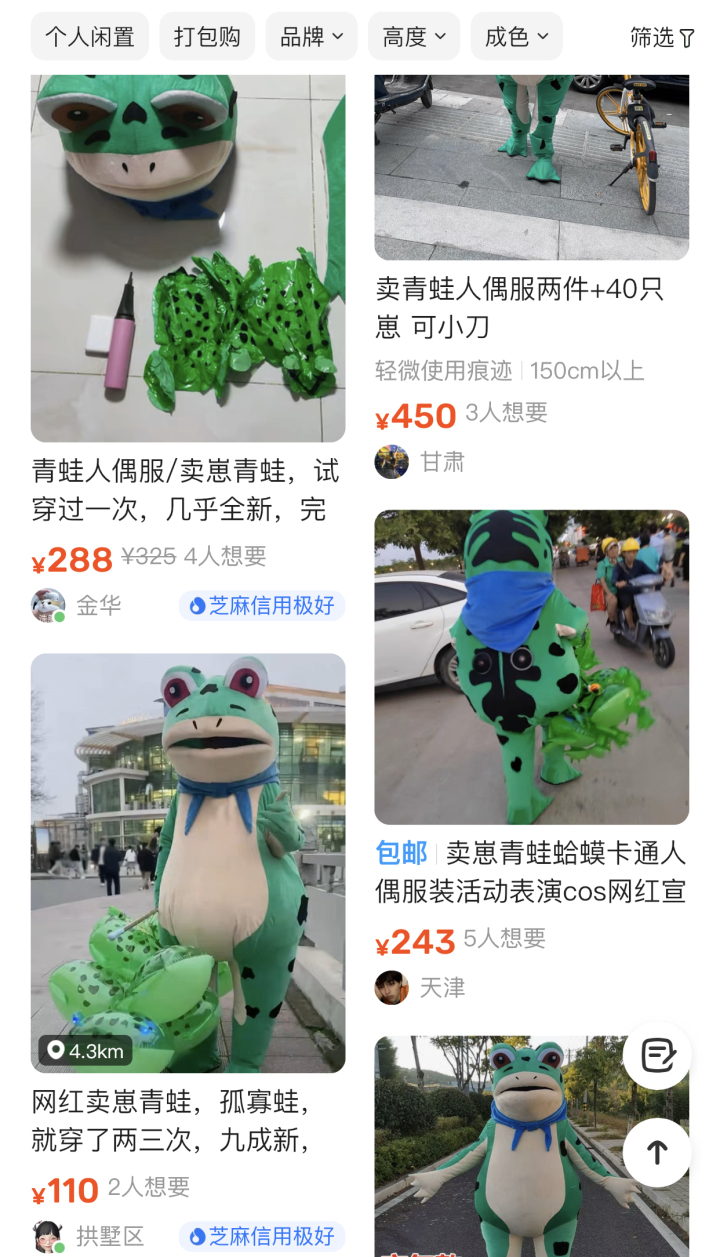The width and height of the screenshot is (720, 1257).
Task: Select the 打包购 filter chip
Action: coord(207,37)
